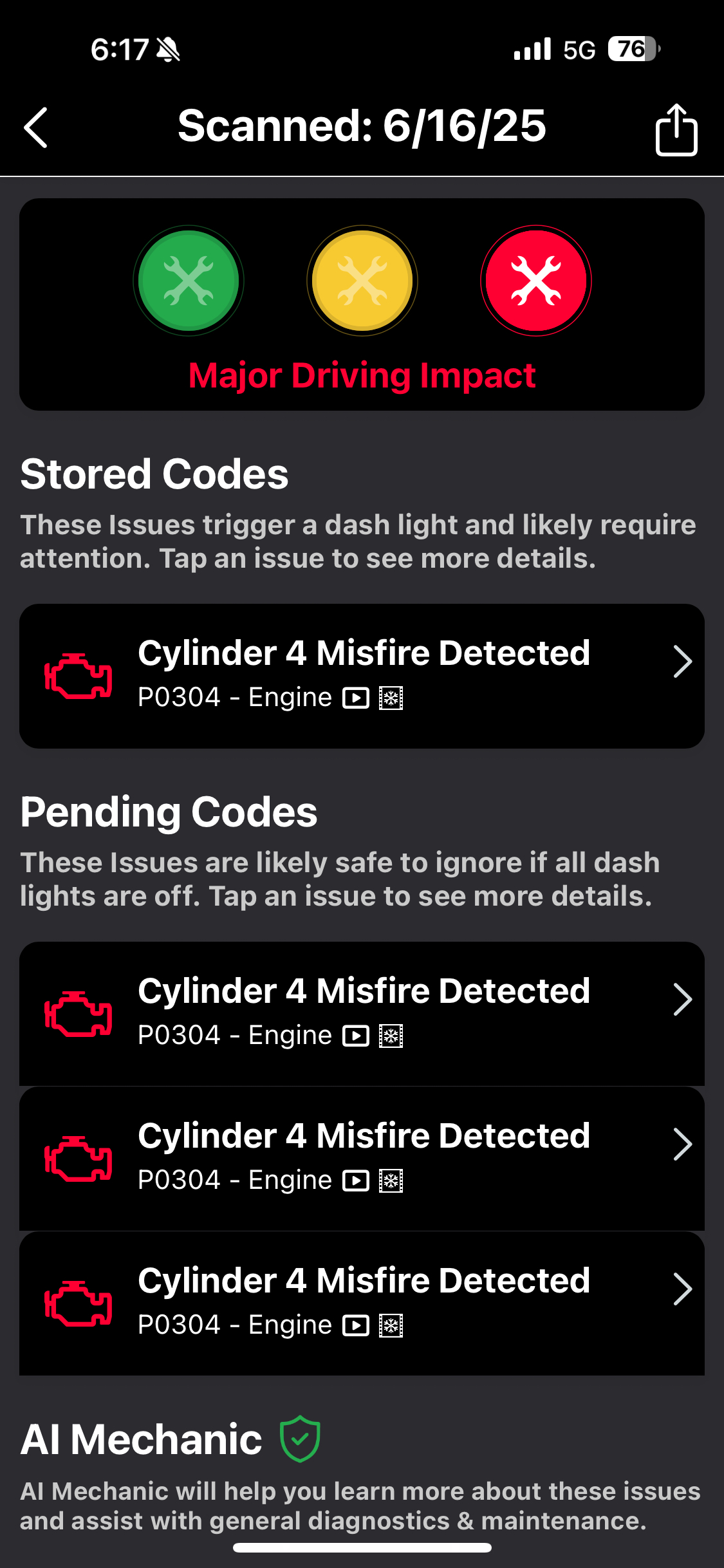Screen dimensions: 724x1568
Task: Open the stored Cylinder 4 Misfire code
Action: tap(362, 675)
